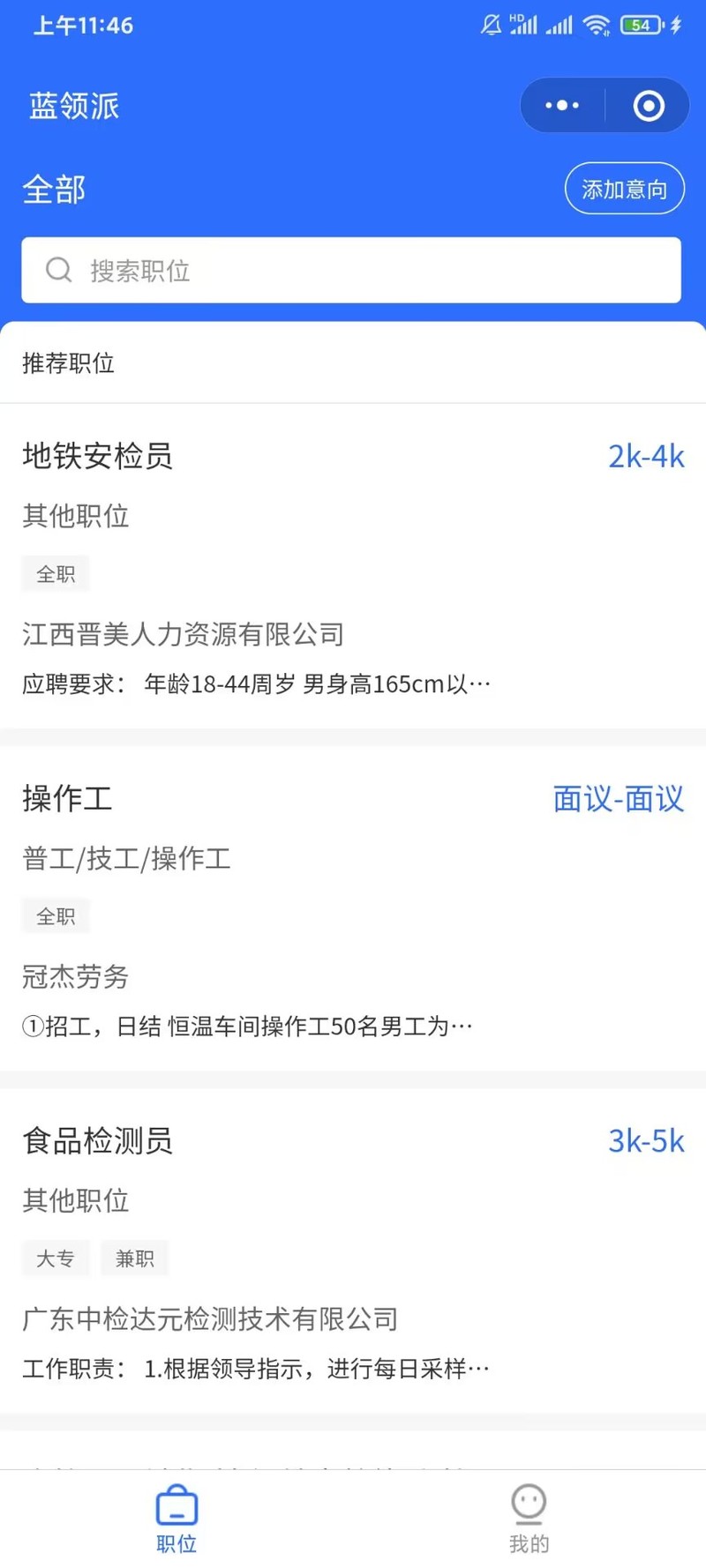Select the 职位 tab
706x1568 pixels.
point(176,1519)
